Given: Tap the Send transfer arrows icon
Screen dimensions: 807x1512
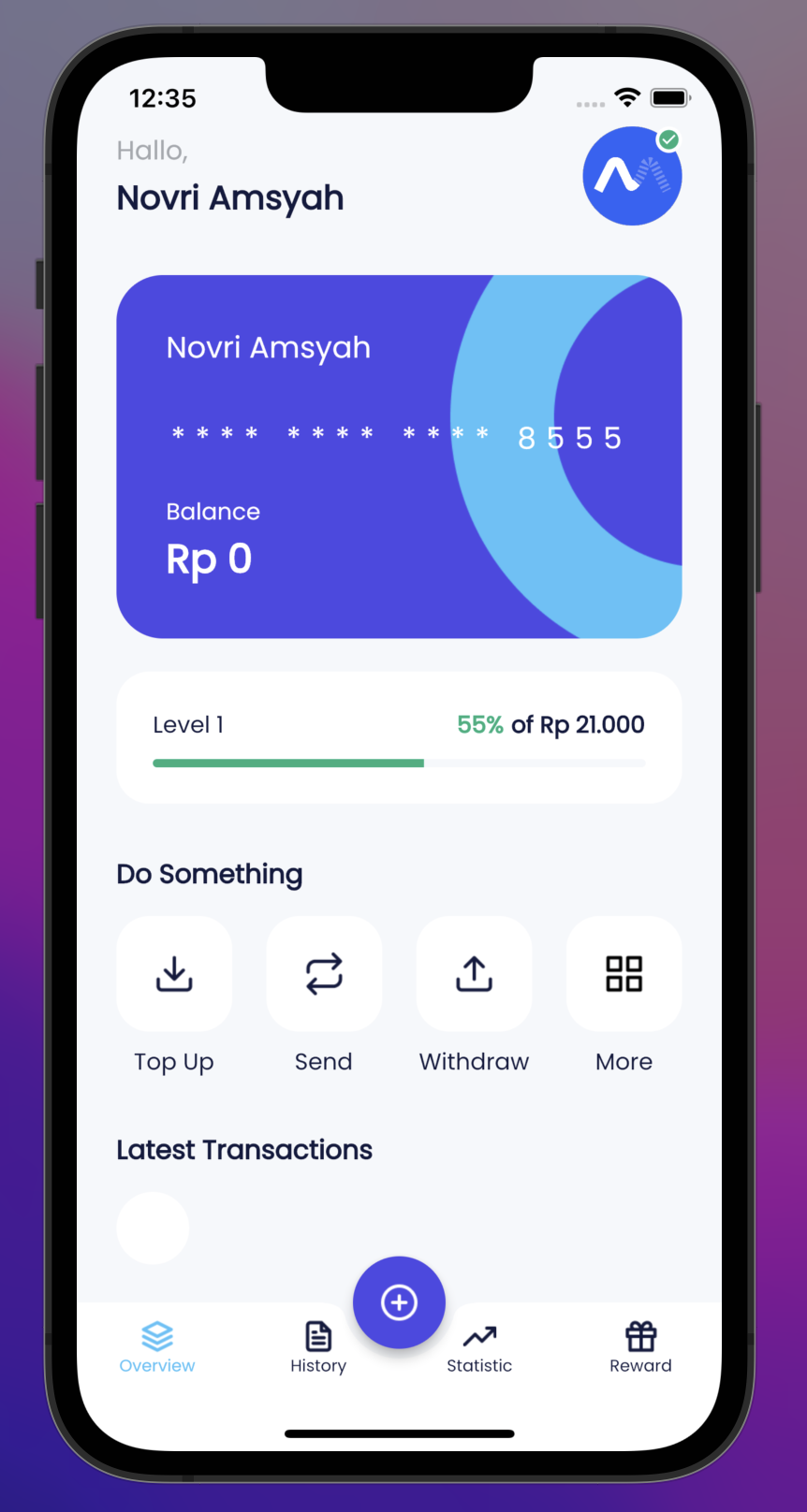Looking at the screenshot, I should [x=323, y=973].
